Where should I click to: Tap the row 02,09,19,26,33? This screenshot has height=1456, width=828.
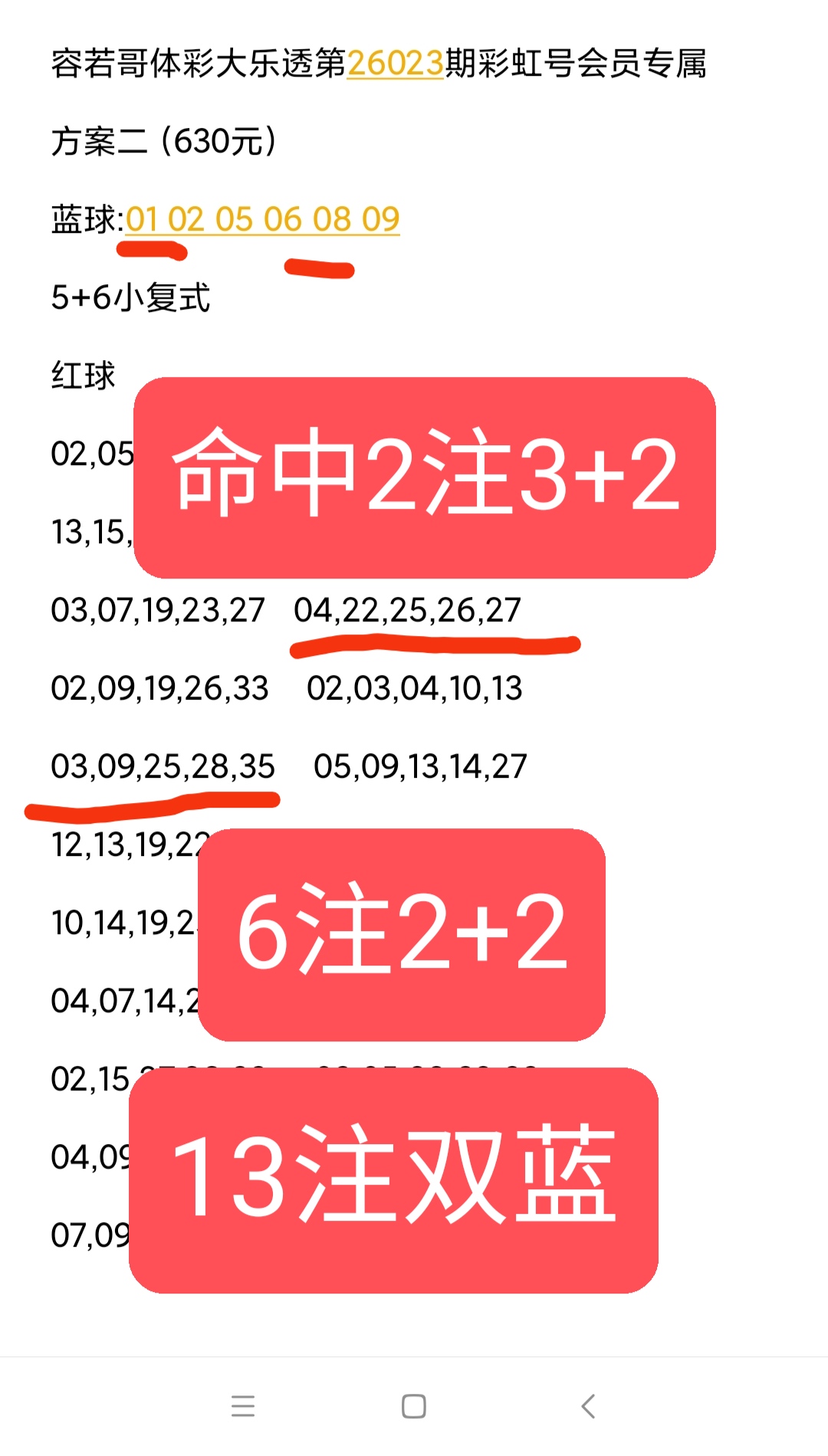point(161,690)
